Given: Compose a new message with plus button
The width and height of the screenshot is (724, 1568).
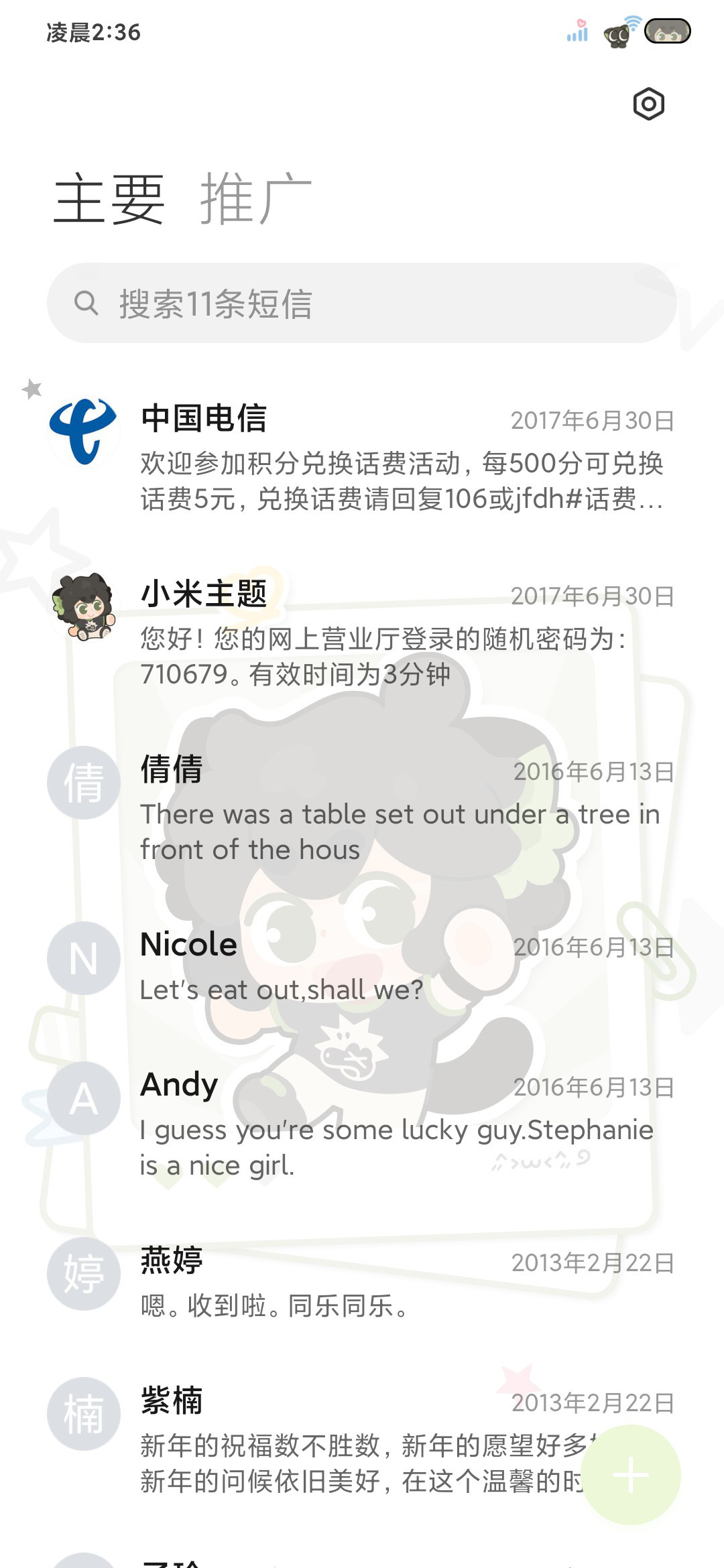Looking at the screenshot, I should [x=631, y=1475].
